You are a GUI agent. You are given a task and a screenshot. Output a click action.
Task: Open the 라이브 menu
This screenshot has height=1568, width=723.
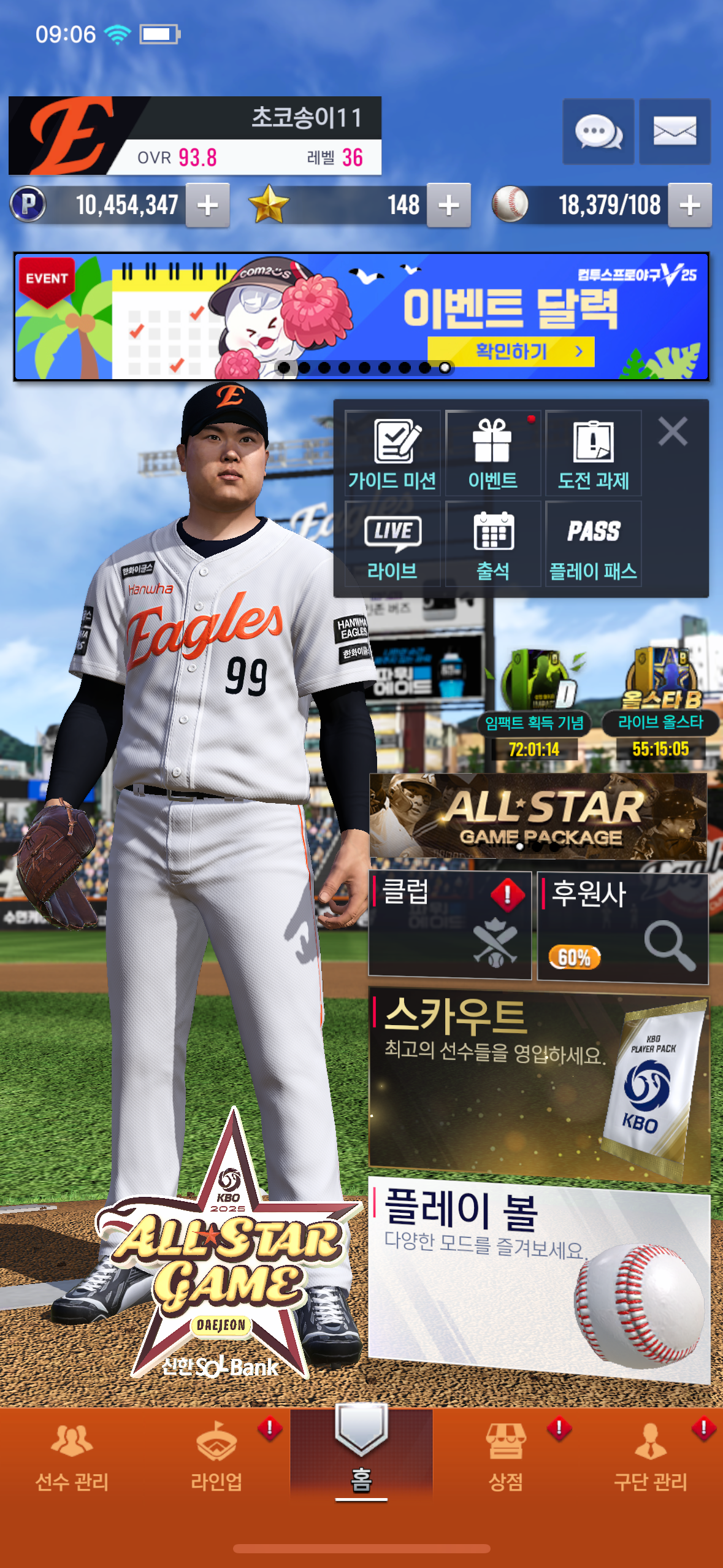click(x=392, y=544)
